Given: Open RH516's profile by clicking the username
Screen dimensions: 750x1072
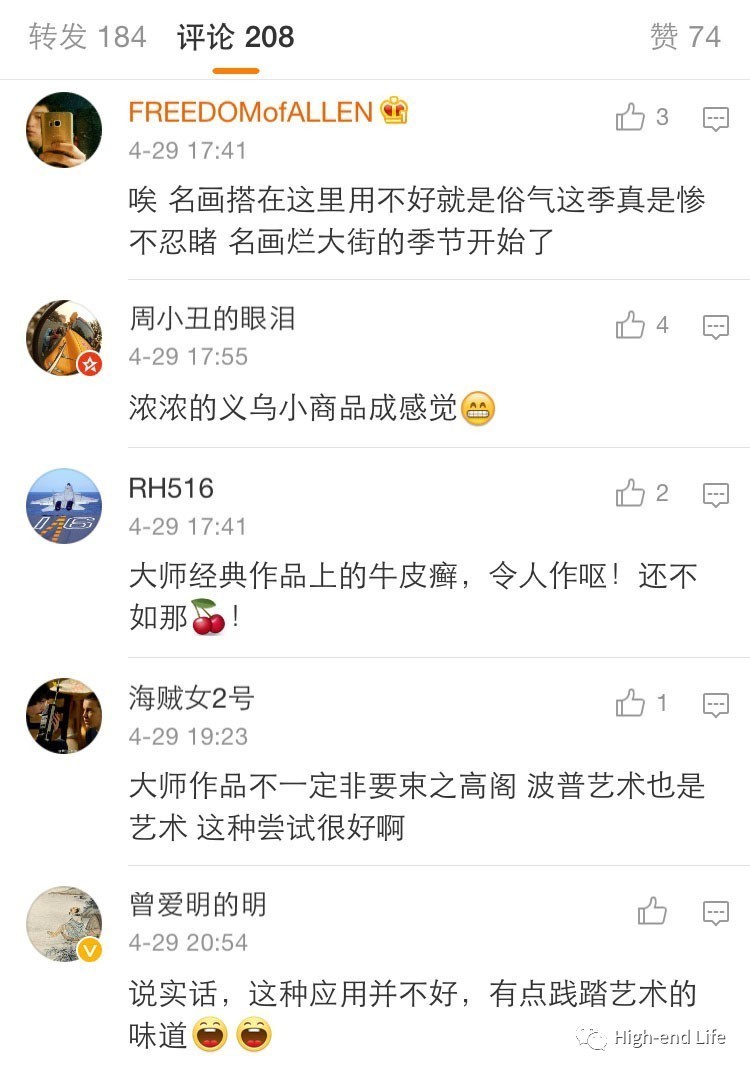Looking at the screenshot, I should 162,487.
